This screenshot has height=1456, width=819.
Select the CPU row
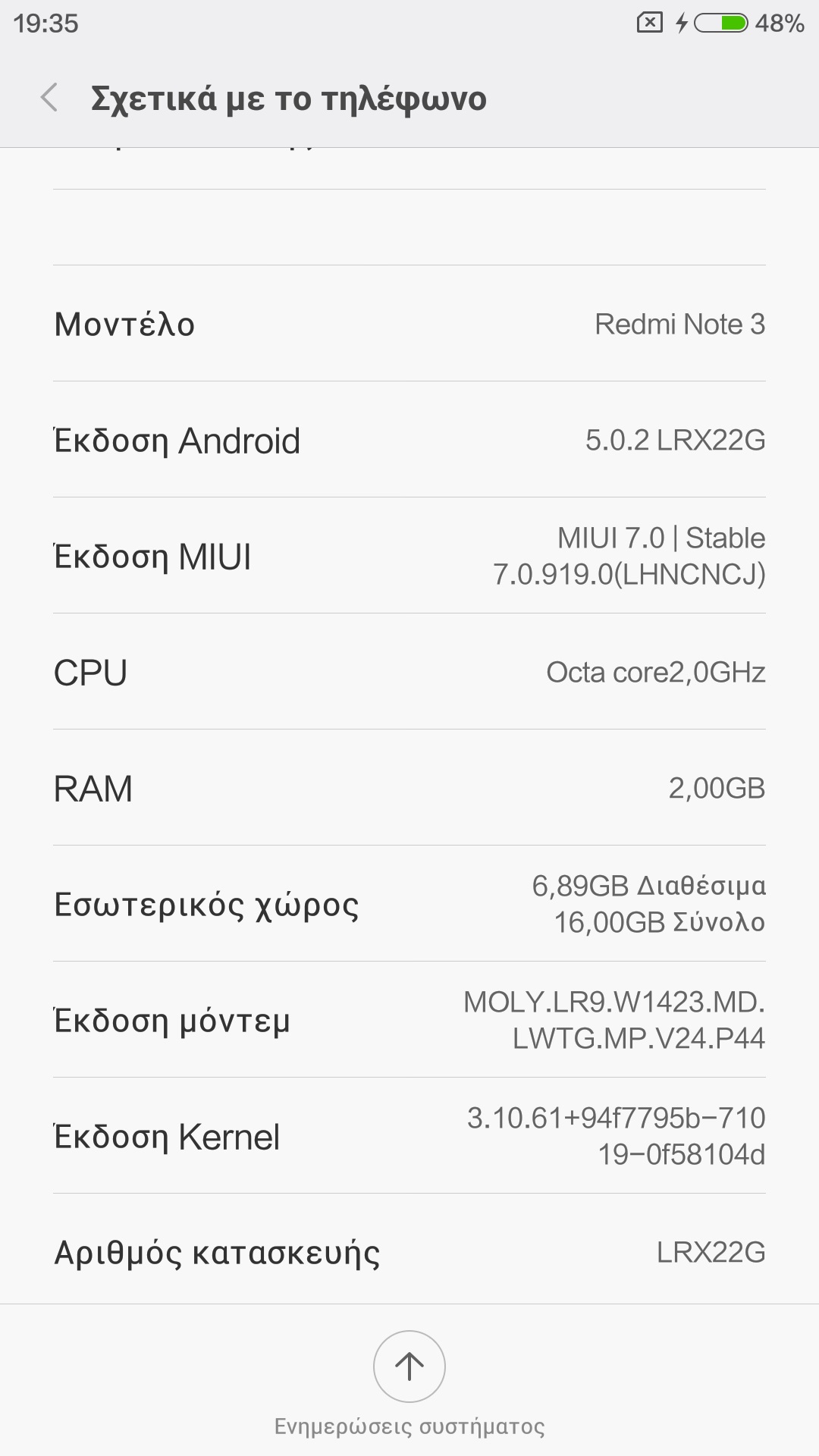(409, 672)
